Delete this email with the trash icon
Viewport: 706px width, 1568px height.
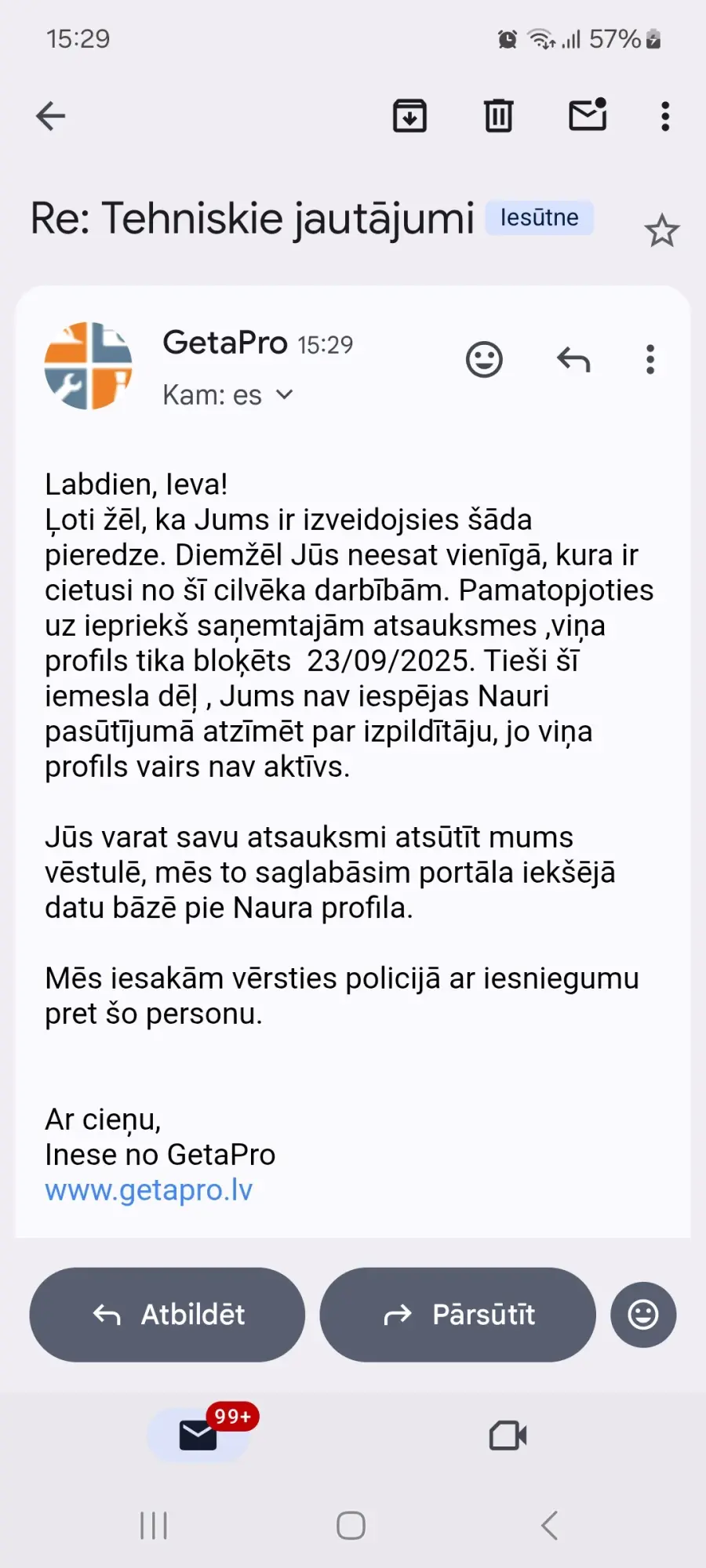(498, 116)
